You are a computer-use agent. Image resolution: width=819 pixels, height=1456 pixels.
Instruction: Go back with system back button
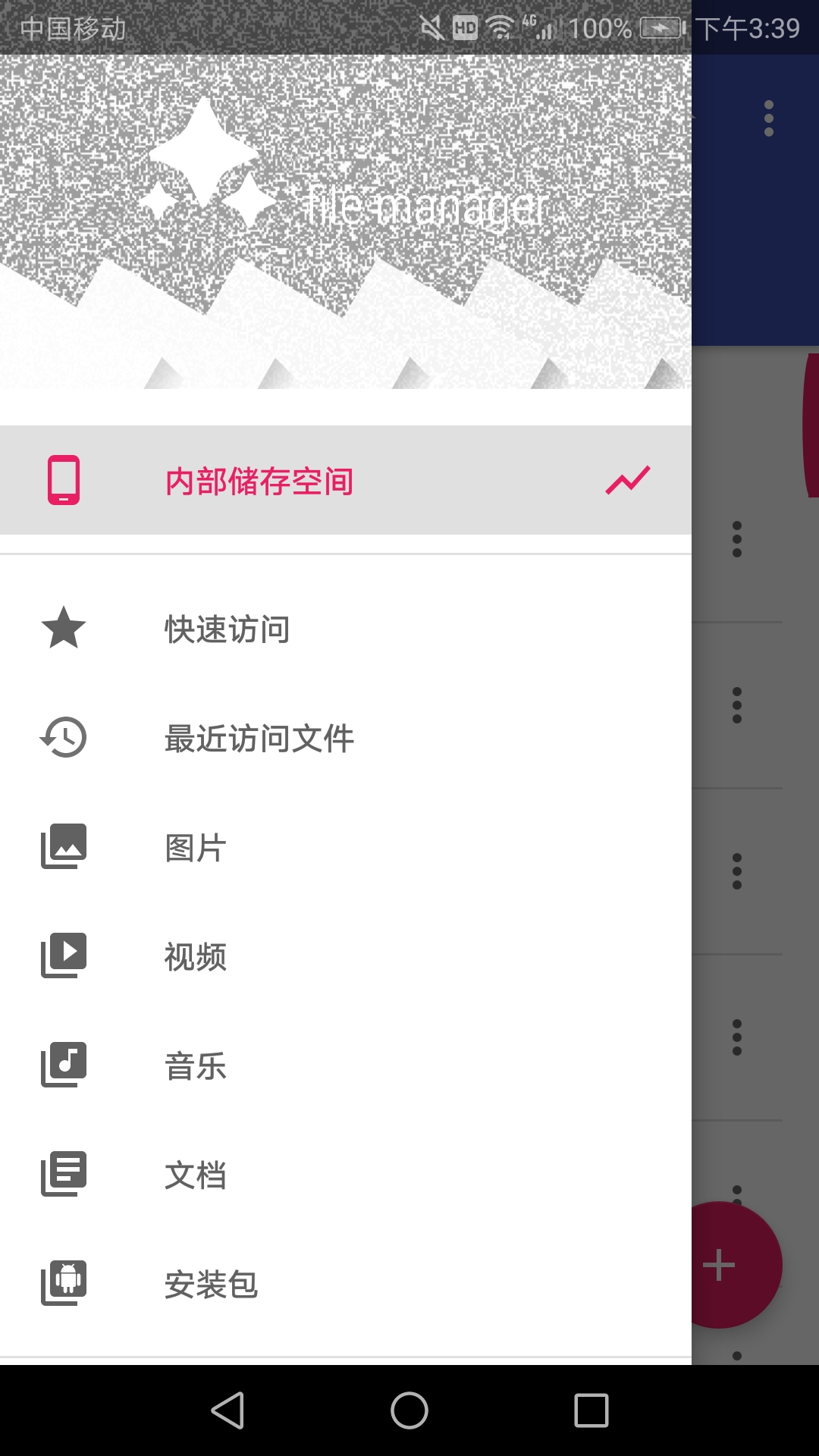[x=227, y=1410]
